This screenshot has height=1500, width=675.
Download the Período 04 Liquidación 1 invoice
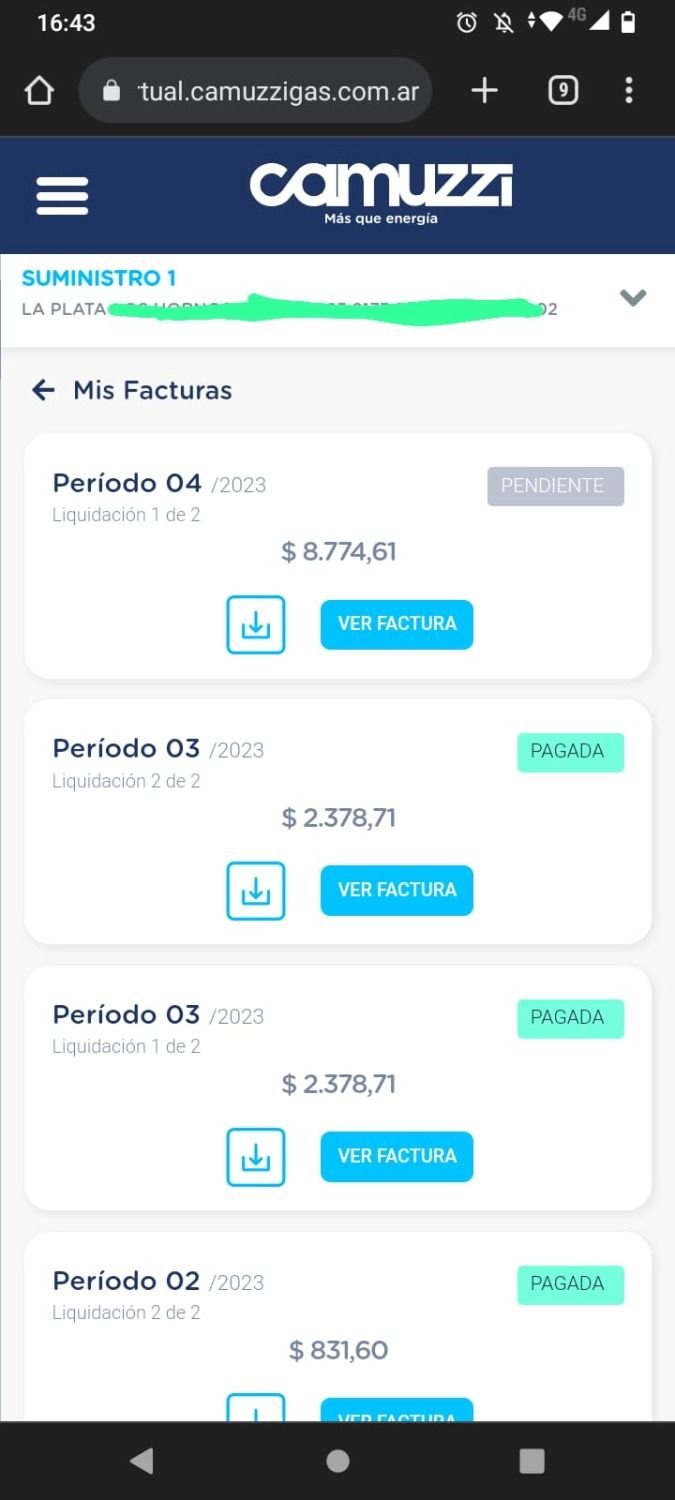(x=256, y=625)
